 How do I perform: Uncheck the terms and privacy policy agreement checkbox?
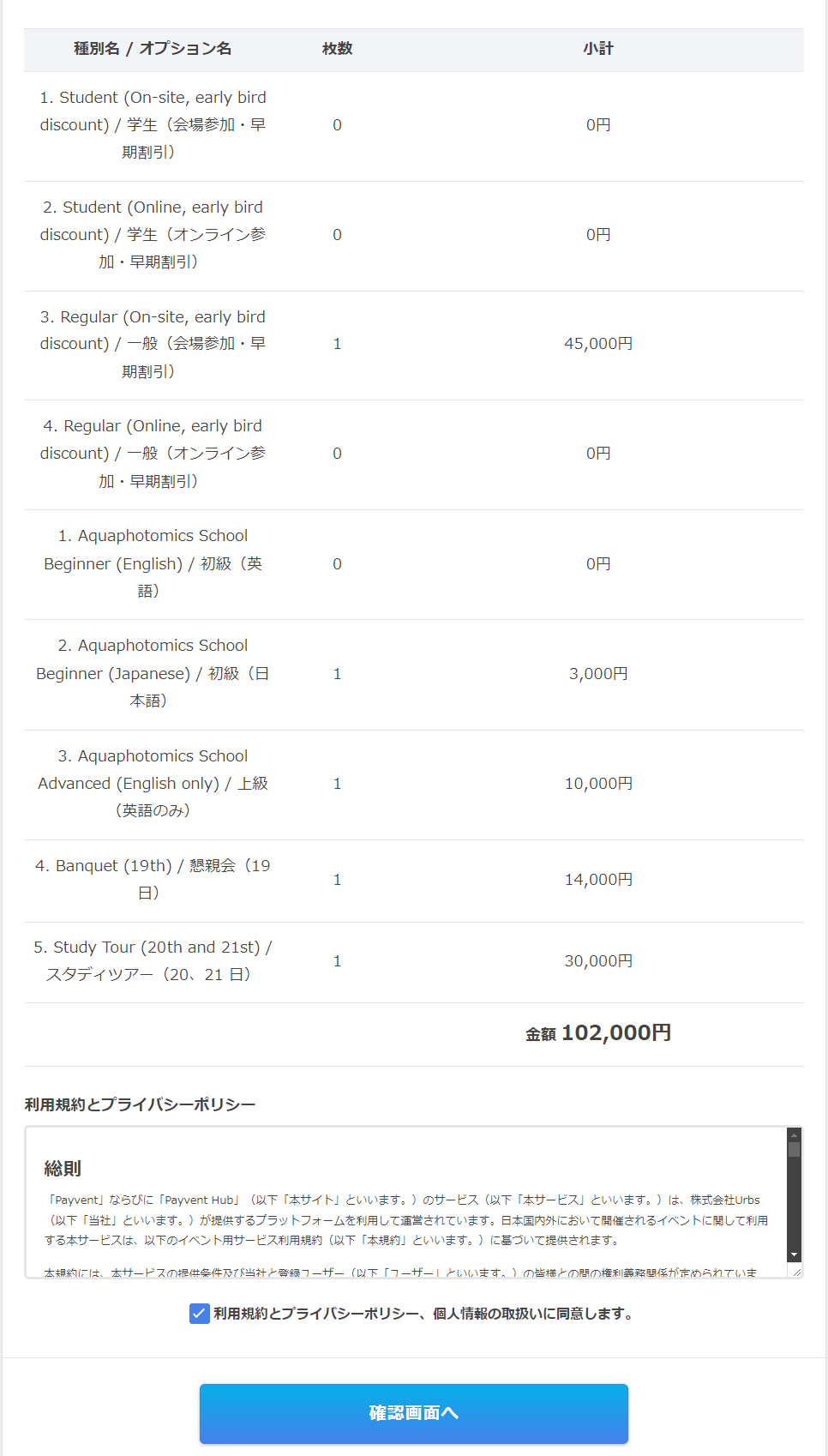pos(199,1314)
